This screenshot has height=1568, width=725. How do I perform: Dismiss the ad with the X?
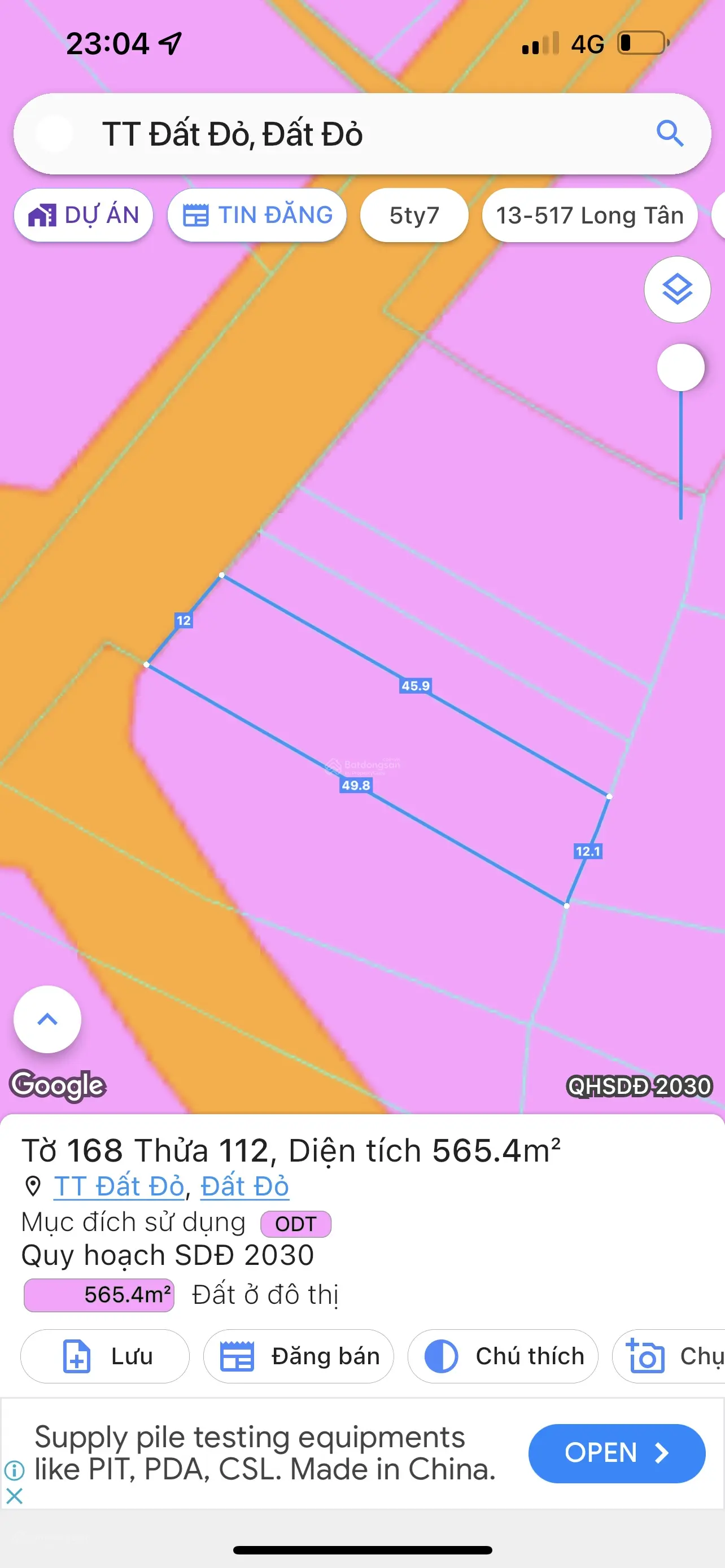(15, 1496)
